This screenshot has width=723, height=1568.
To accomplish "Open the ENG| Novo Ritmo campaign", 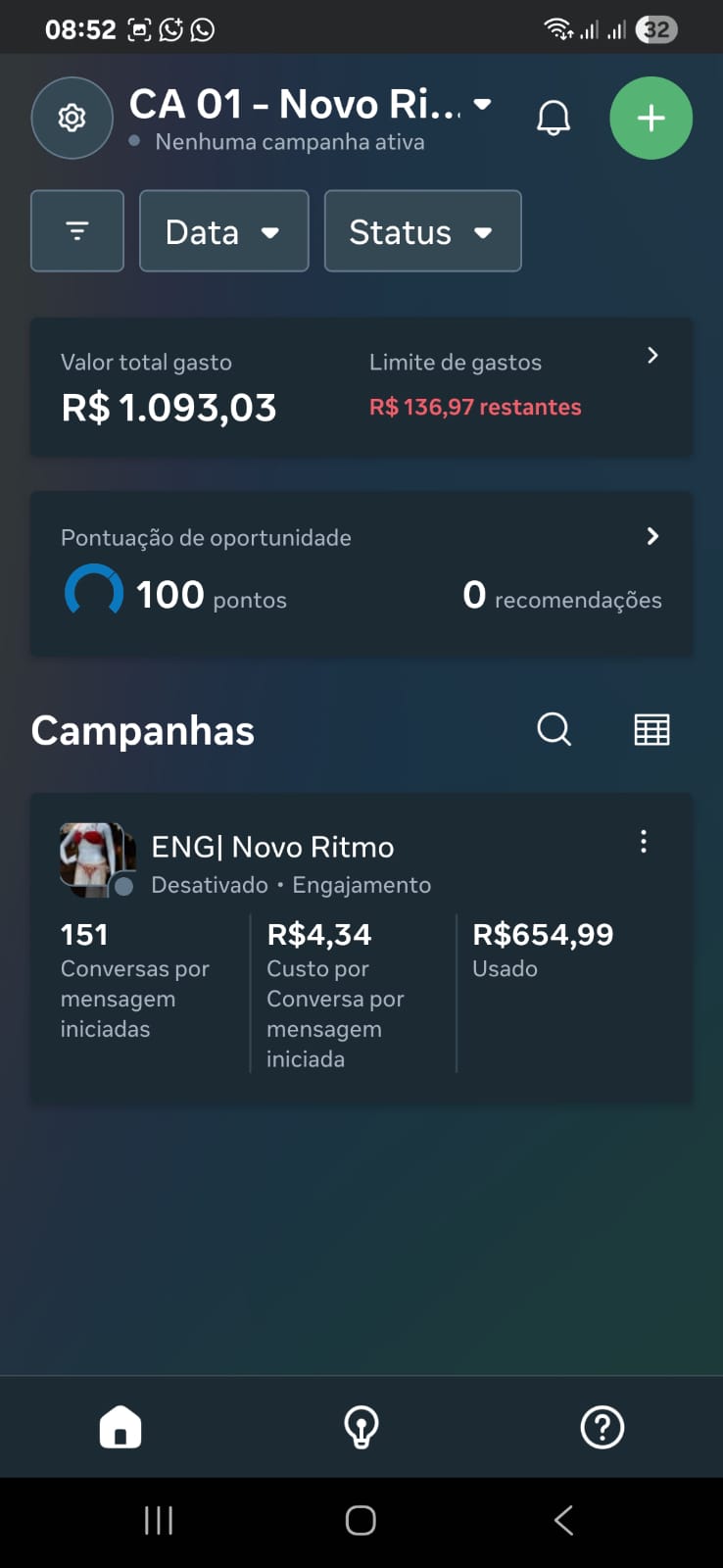I will pyautogui.click(x=272, y=848).
